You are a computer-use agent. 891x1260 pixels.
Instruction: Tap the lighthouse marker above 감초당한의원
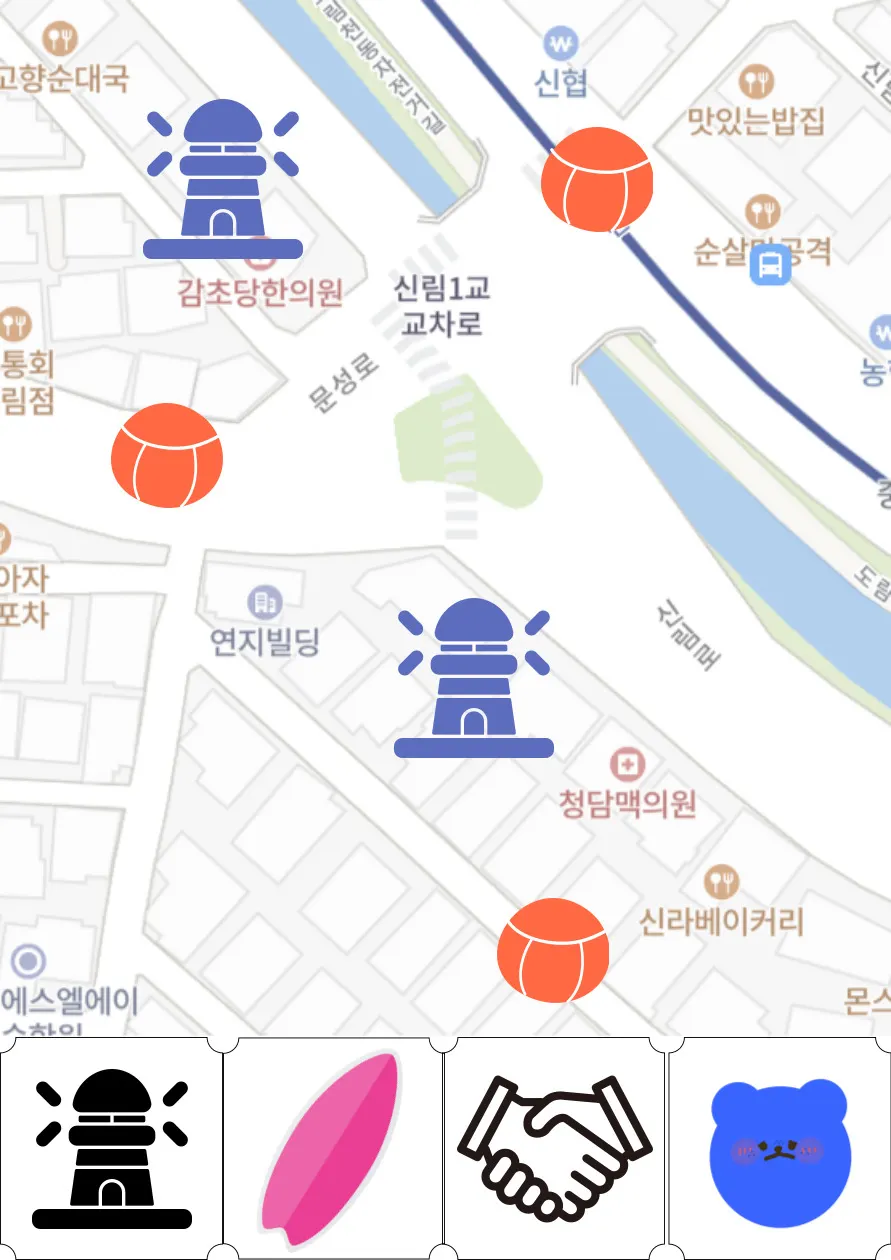(x=222, y=180)
